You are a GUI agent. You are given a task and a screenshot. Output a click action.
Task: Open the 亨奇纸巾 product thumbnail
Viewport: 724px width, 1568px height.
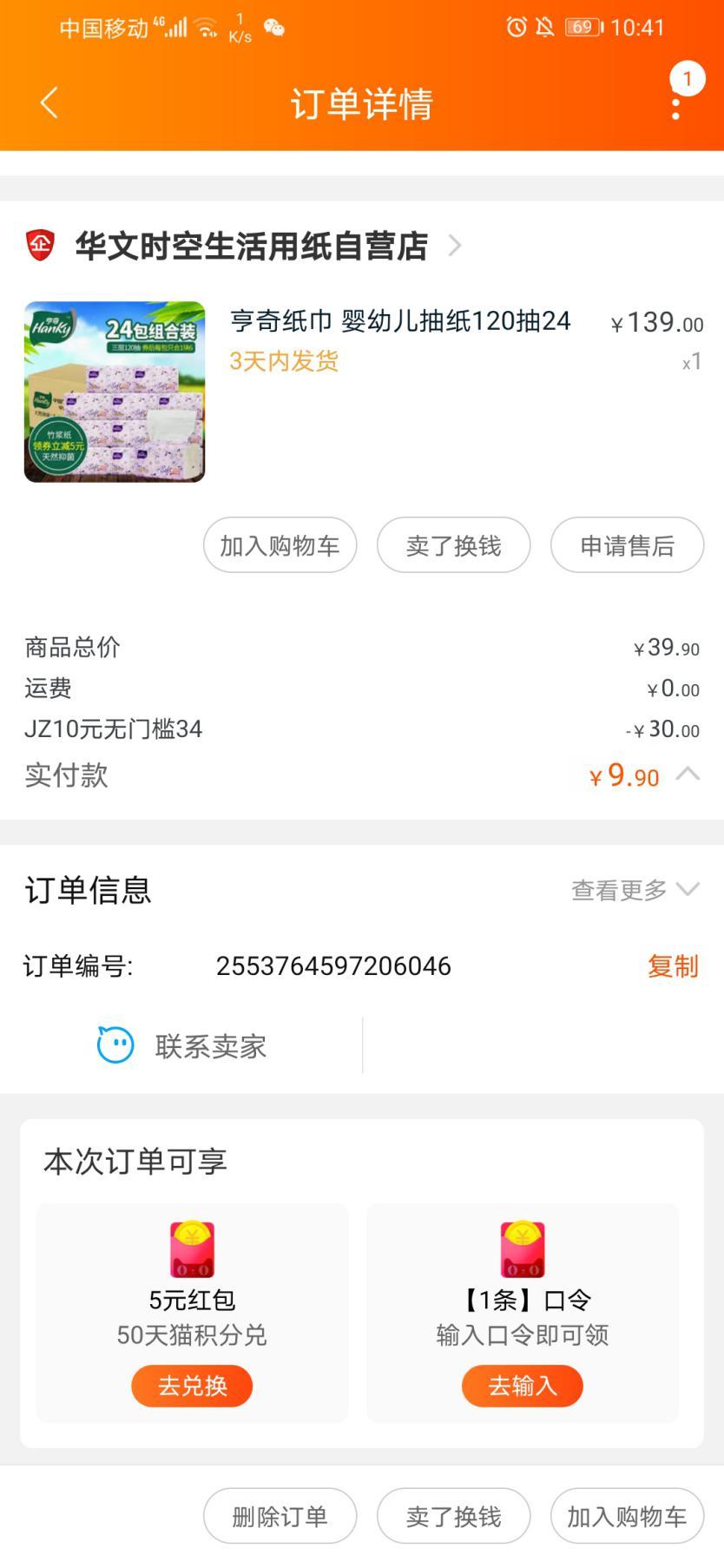(115, 392)
